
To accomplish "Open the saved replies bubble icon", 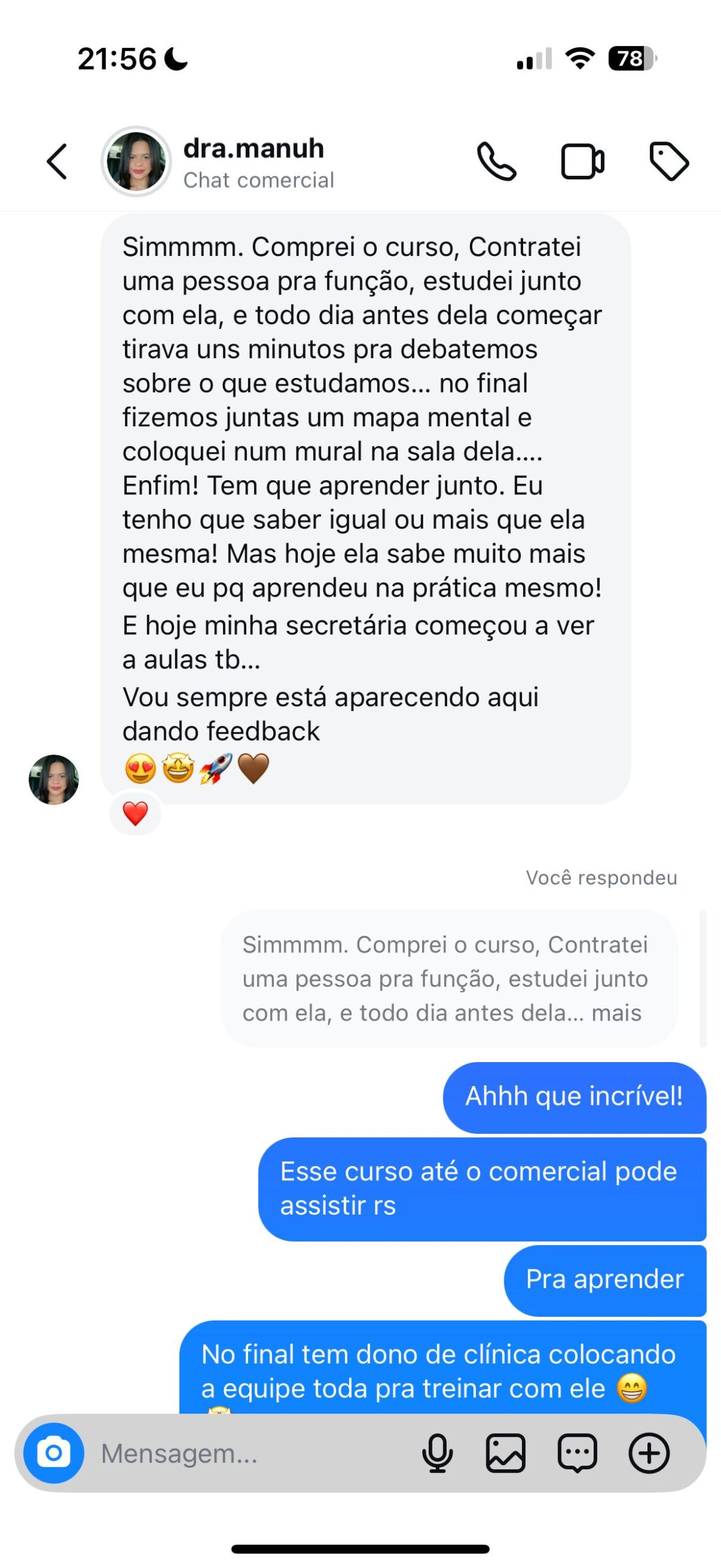I will tap(577, 1453).
